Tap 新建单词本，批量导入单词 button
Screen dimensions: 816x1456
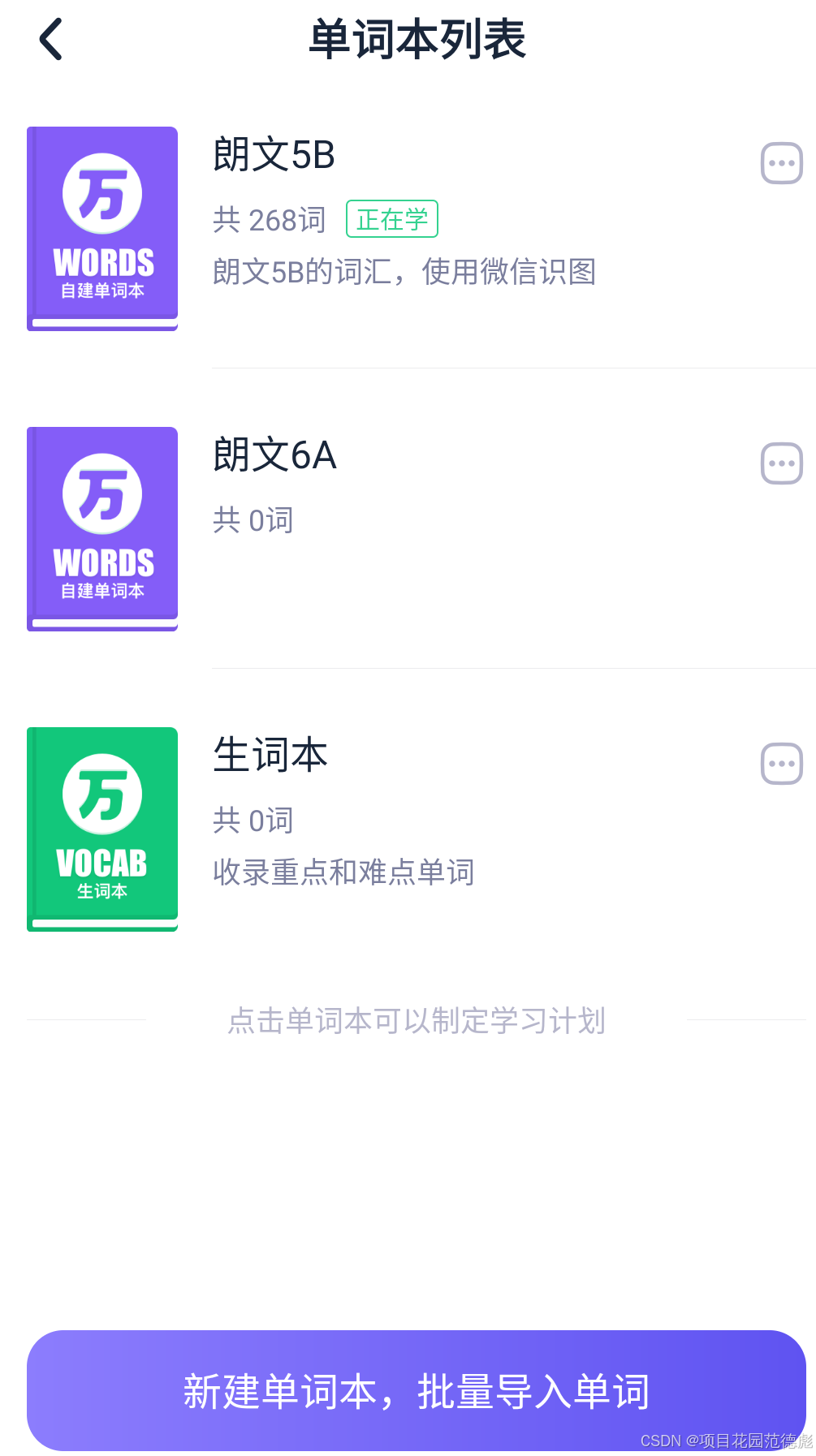click(x=416, y=1390)
